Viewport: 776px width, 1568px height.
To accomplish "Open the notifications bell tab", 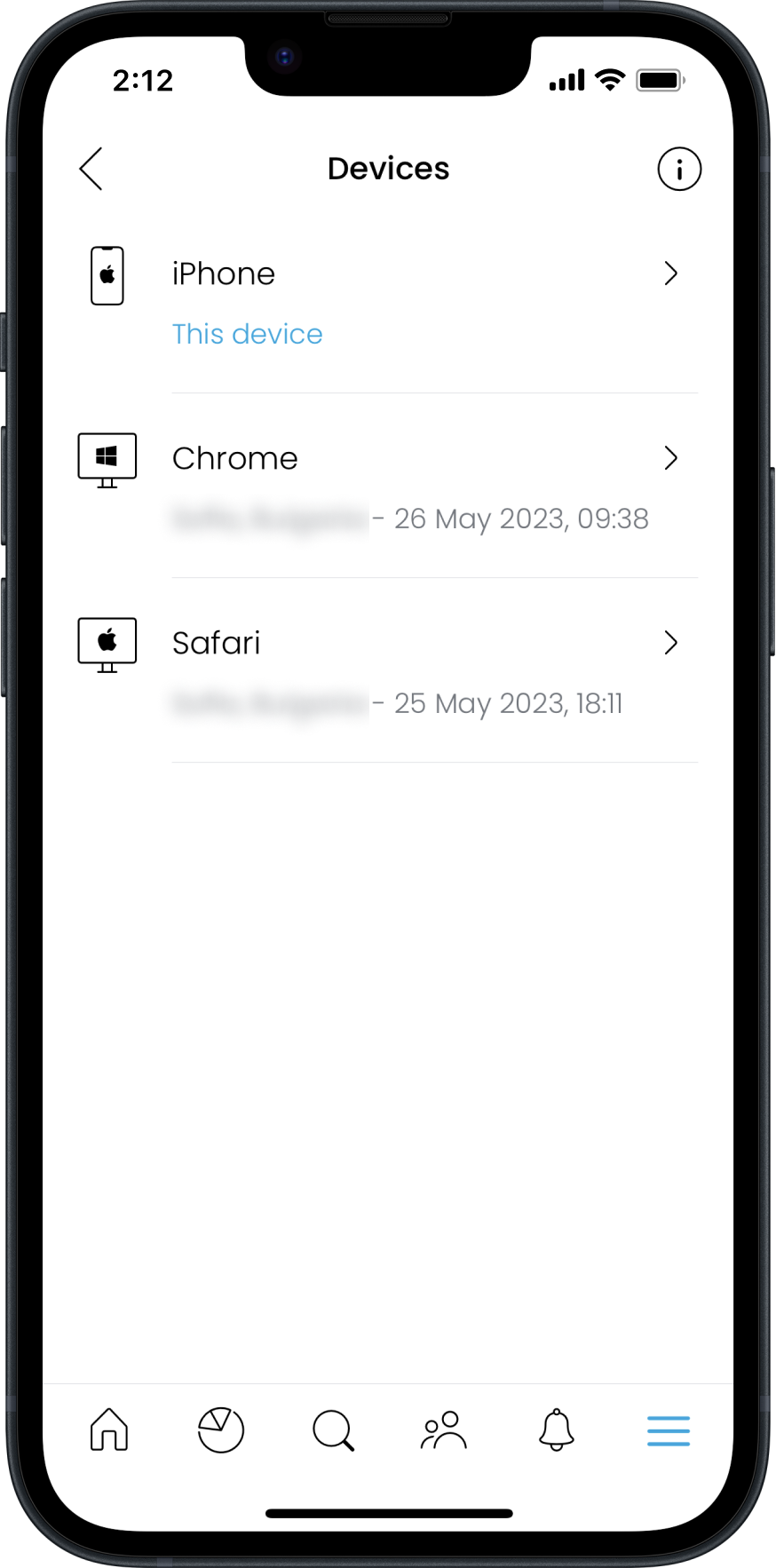I will point(557,1429).
